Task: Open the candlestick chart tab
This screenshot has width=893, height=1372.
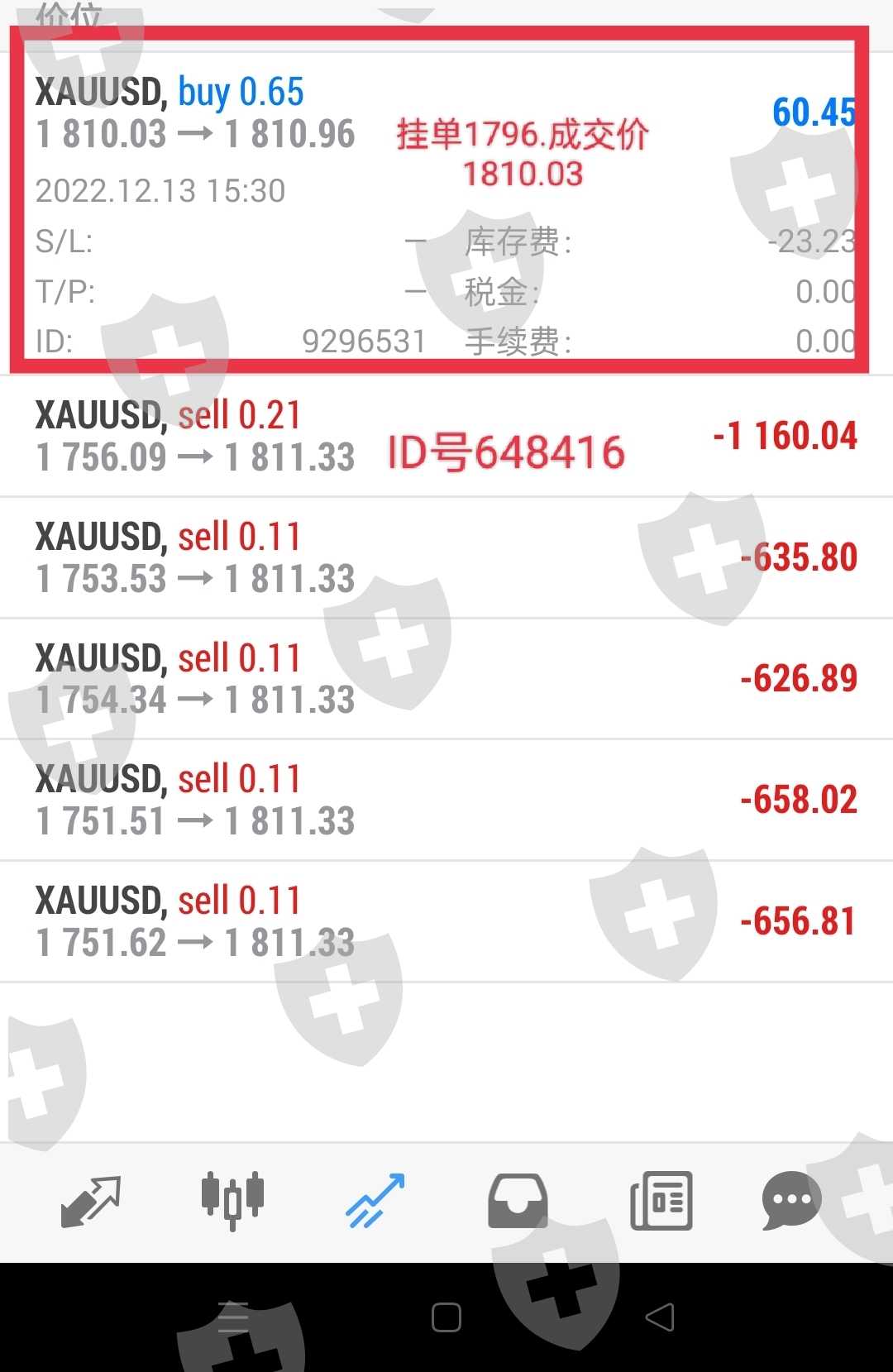Action: tap(232, 1201)
